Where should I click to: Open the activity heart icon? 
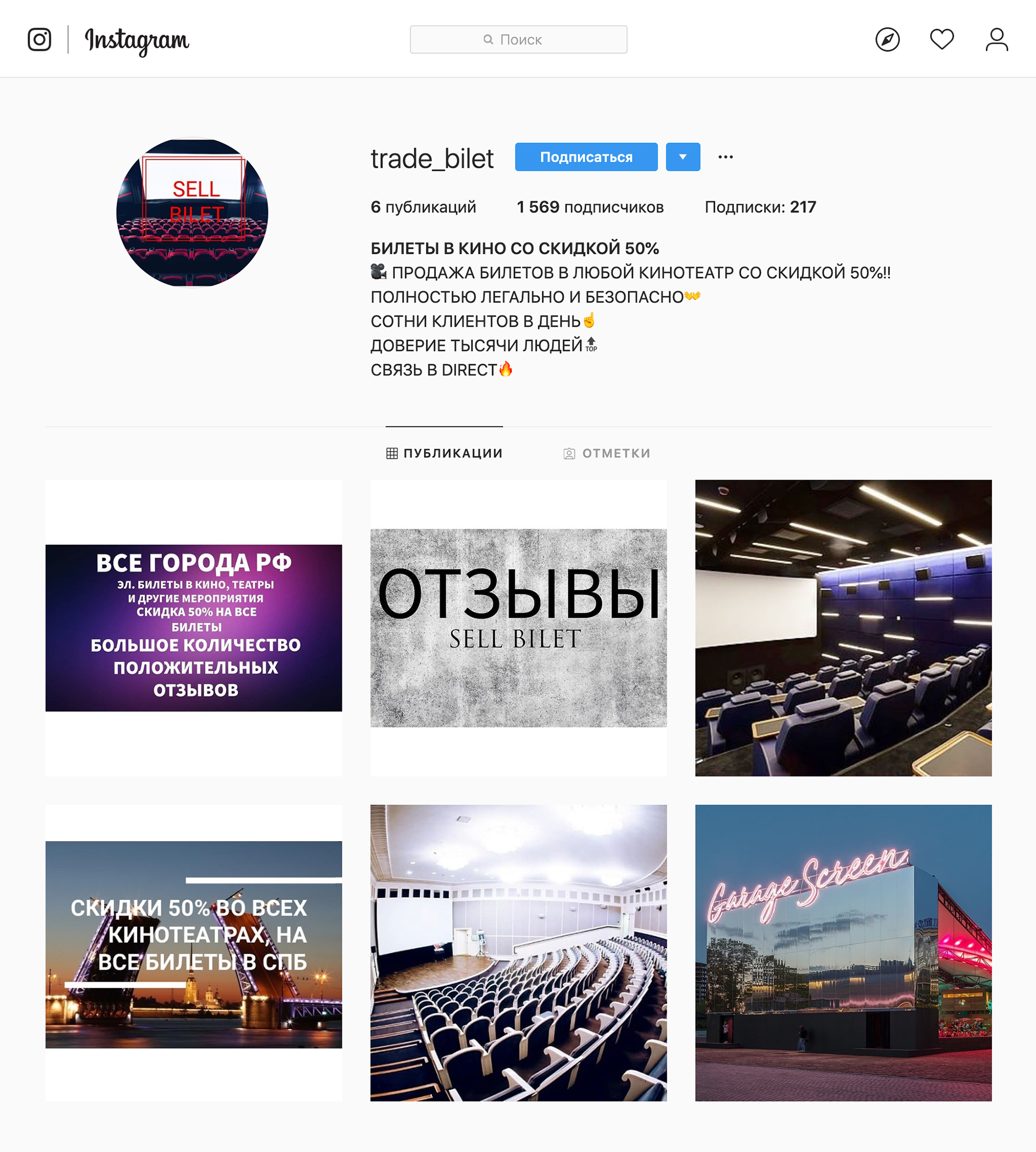coord(942,39)
